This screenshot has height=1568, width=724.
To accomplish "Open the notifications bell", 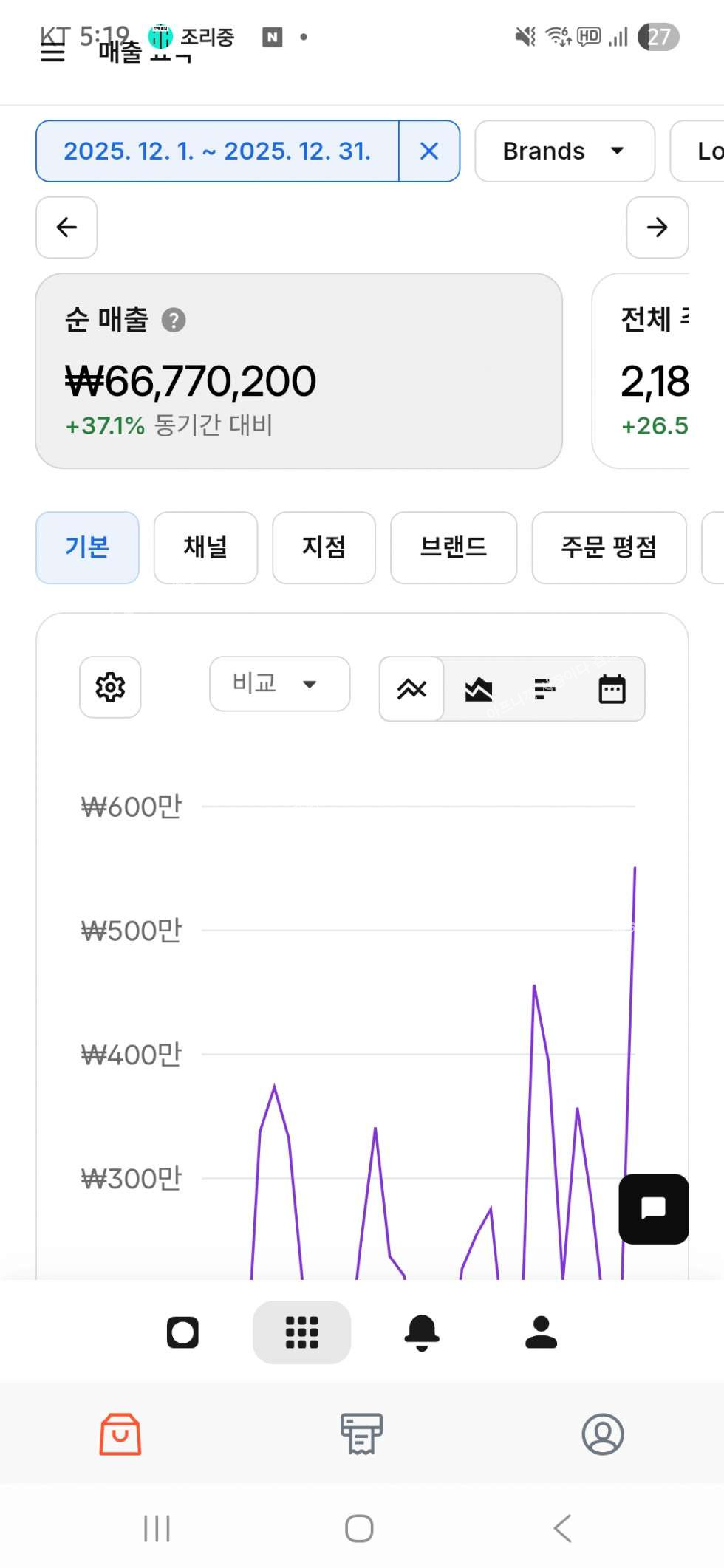I will pyautogui.click(x=422, y=1332).
